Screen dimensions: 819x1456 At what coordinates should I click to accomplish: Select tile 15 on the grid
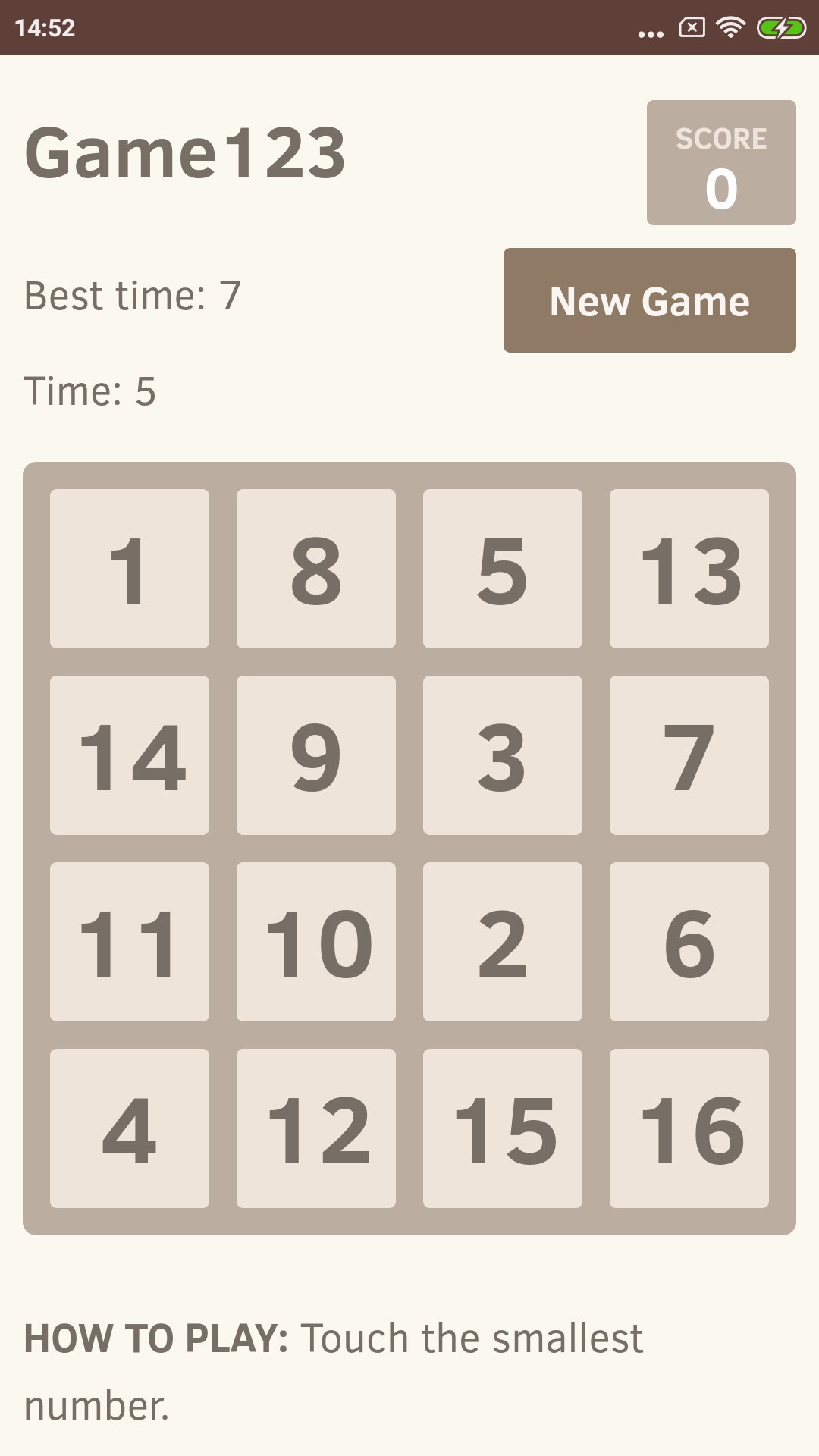pos(503,1128)
